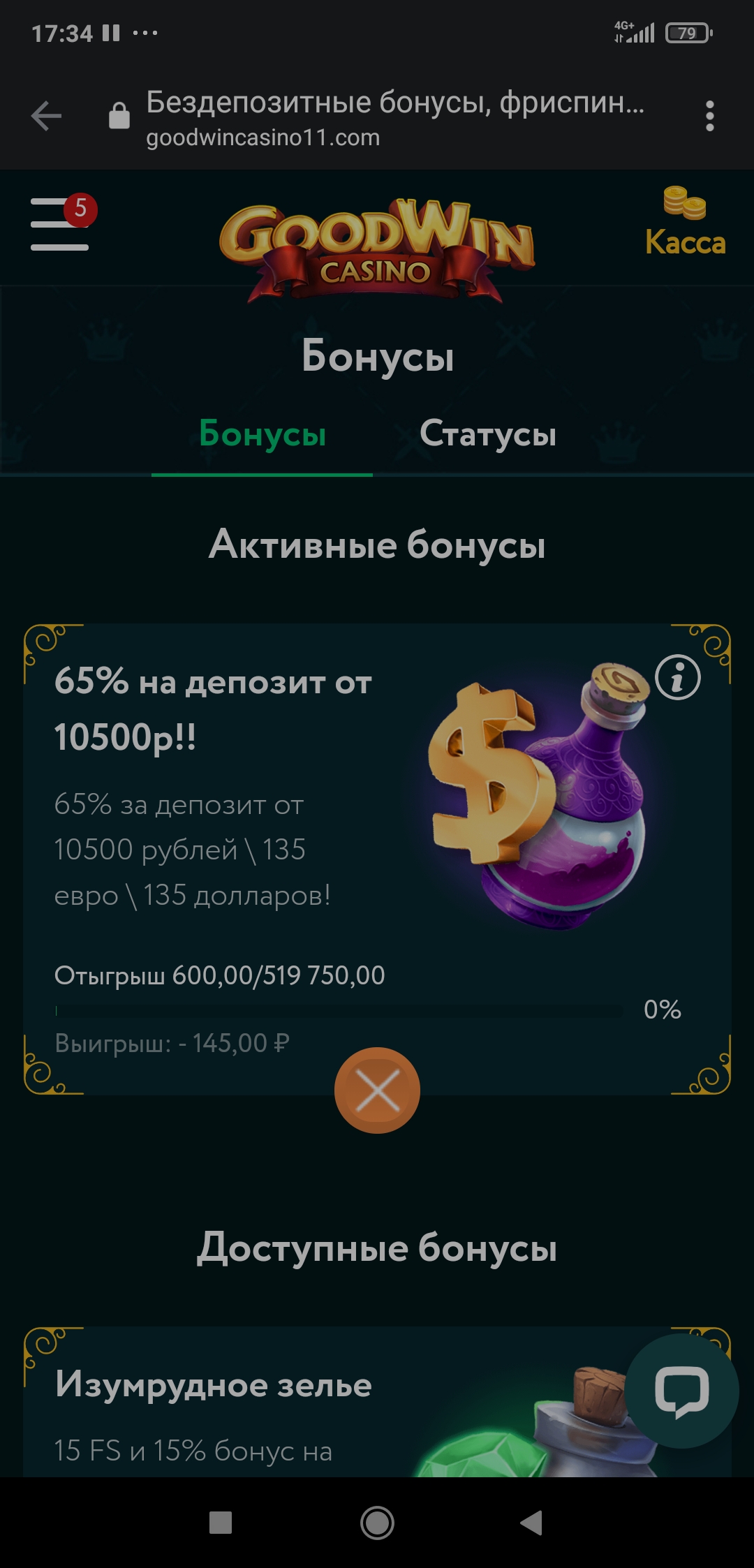View site security lock info

[x=119, y=116]
